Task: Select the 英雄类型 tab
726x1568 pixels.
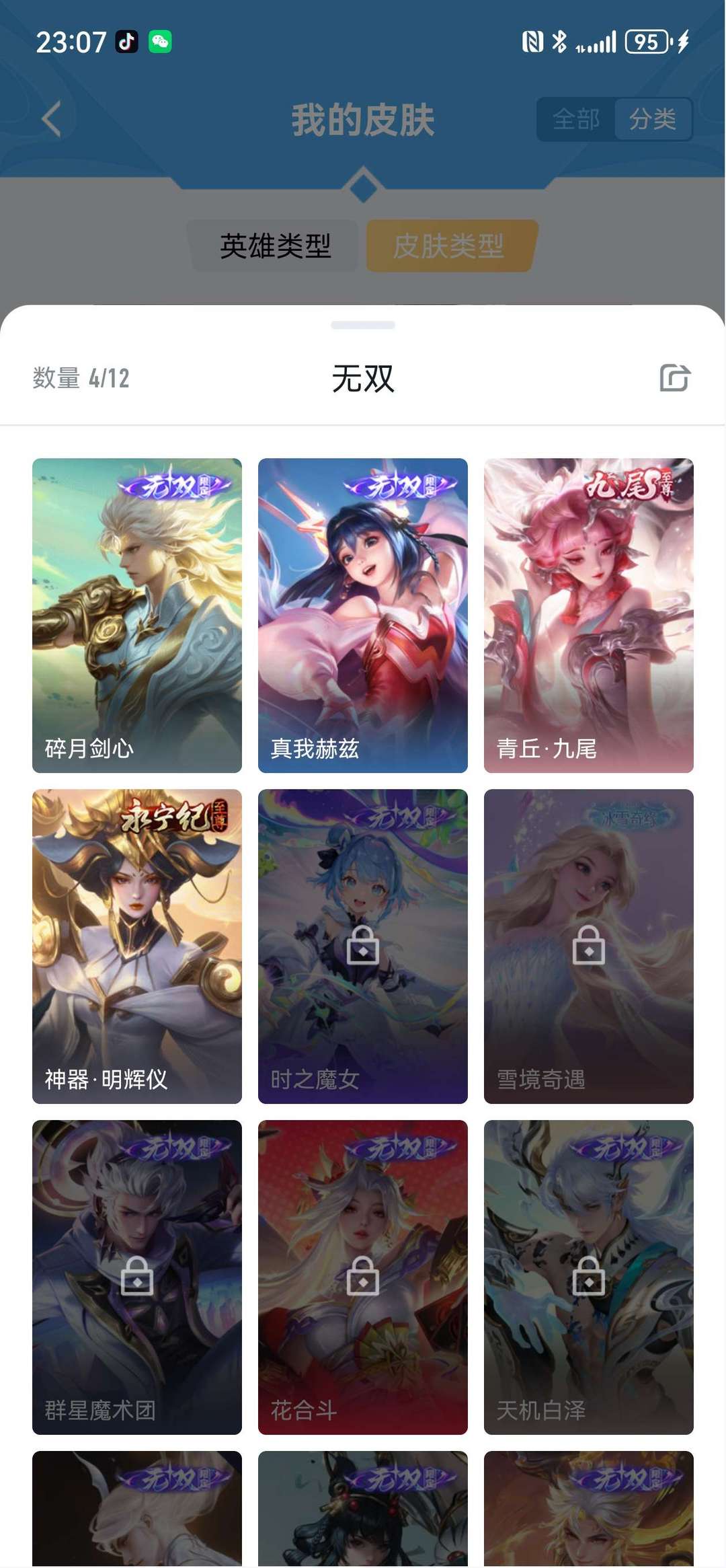Action: pos(275,246)
